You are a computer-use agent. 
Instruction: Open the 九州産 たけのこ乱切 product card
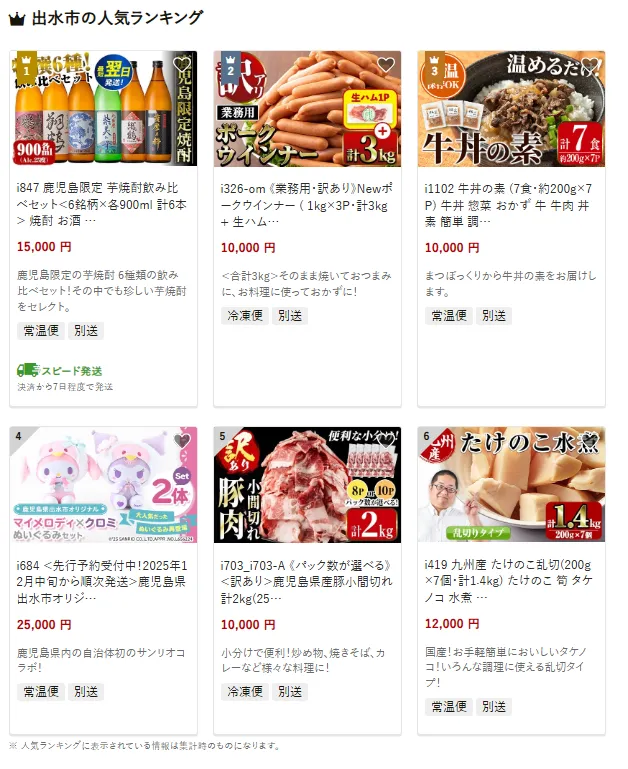(x=511, y=574)
